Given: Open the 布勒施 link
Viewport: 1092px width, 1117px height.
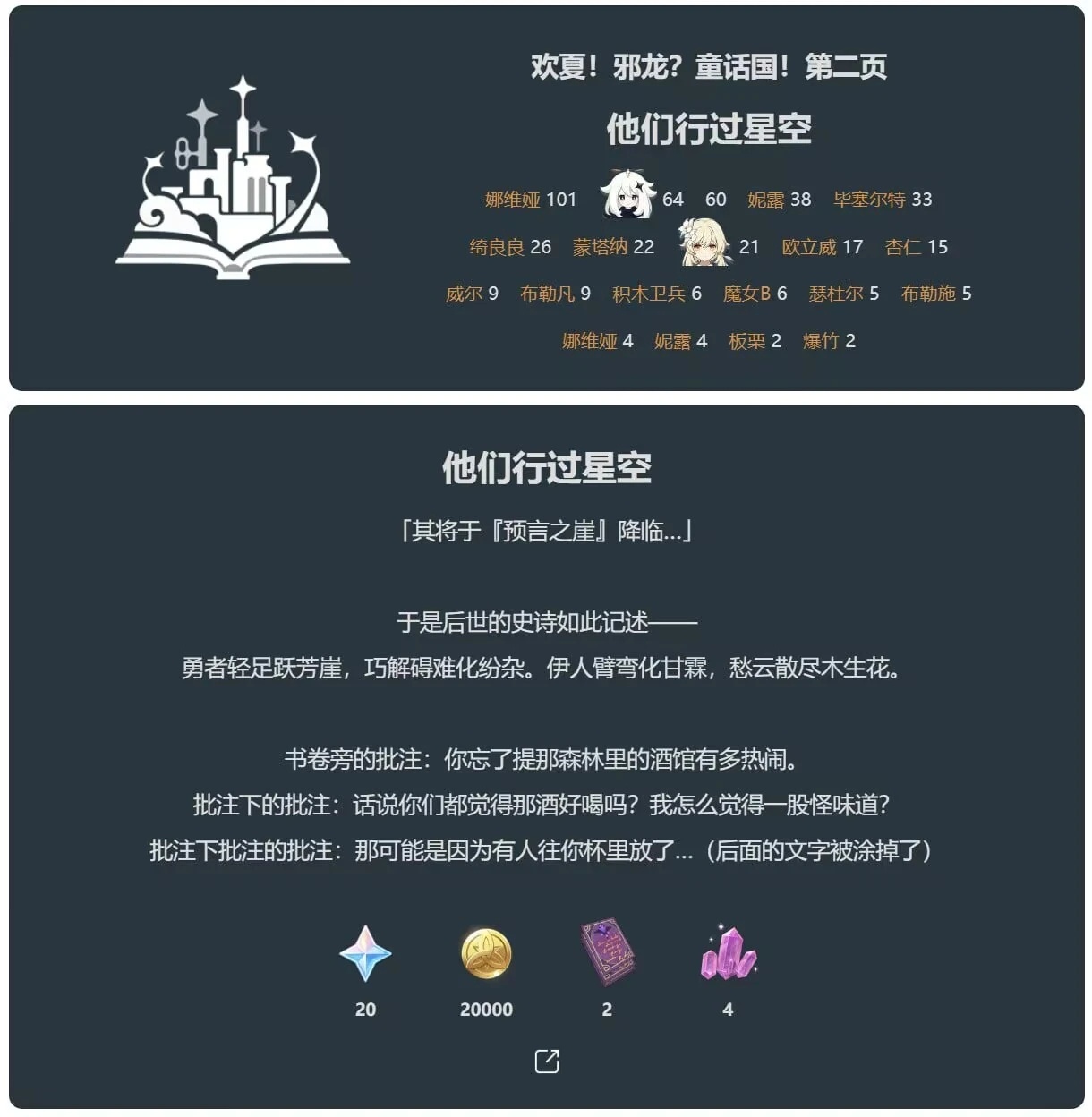Looking at the screenshot, I should (928, 294).
